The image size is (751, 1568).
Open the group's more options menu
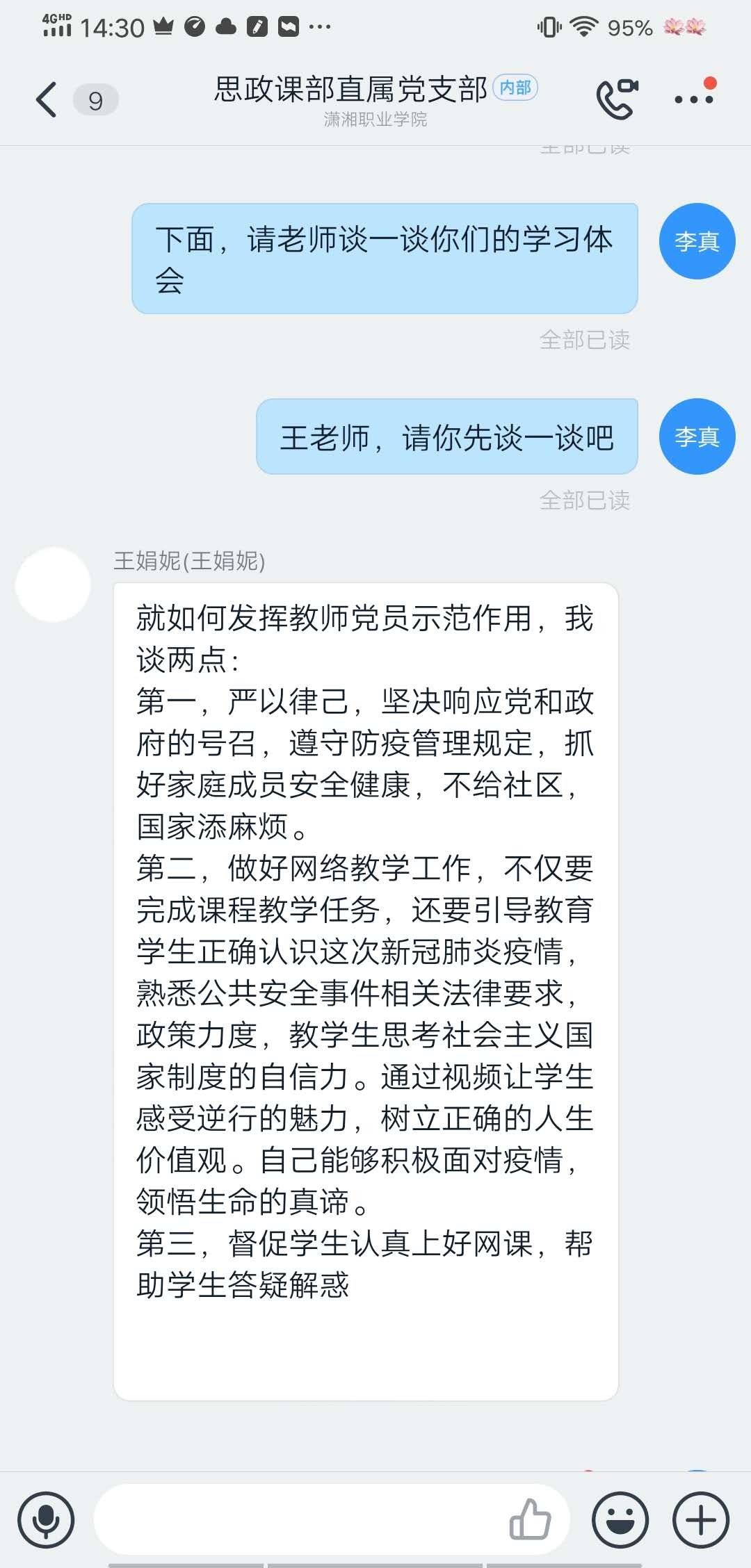[694, 99]
